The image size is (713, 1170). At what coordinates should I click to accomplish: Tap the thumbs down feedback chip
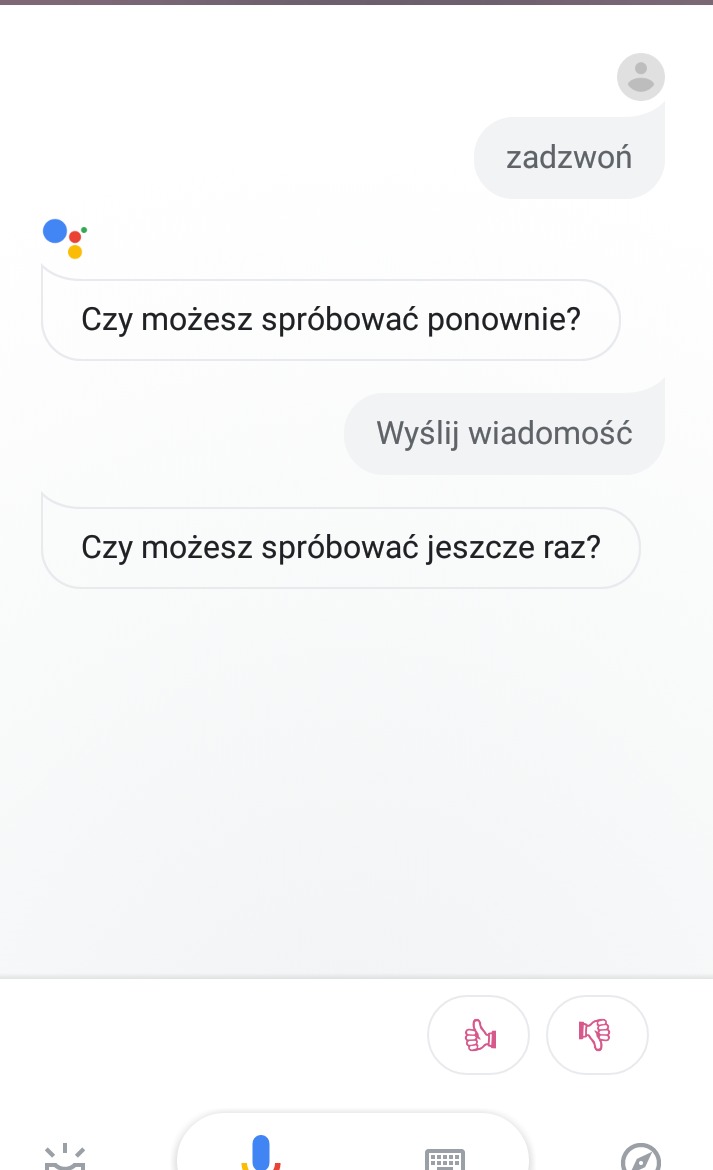pos(597,1035)
